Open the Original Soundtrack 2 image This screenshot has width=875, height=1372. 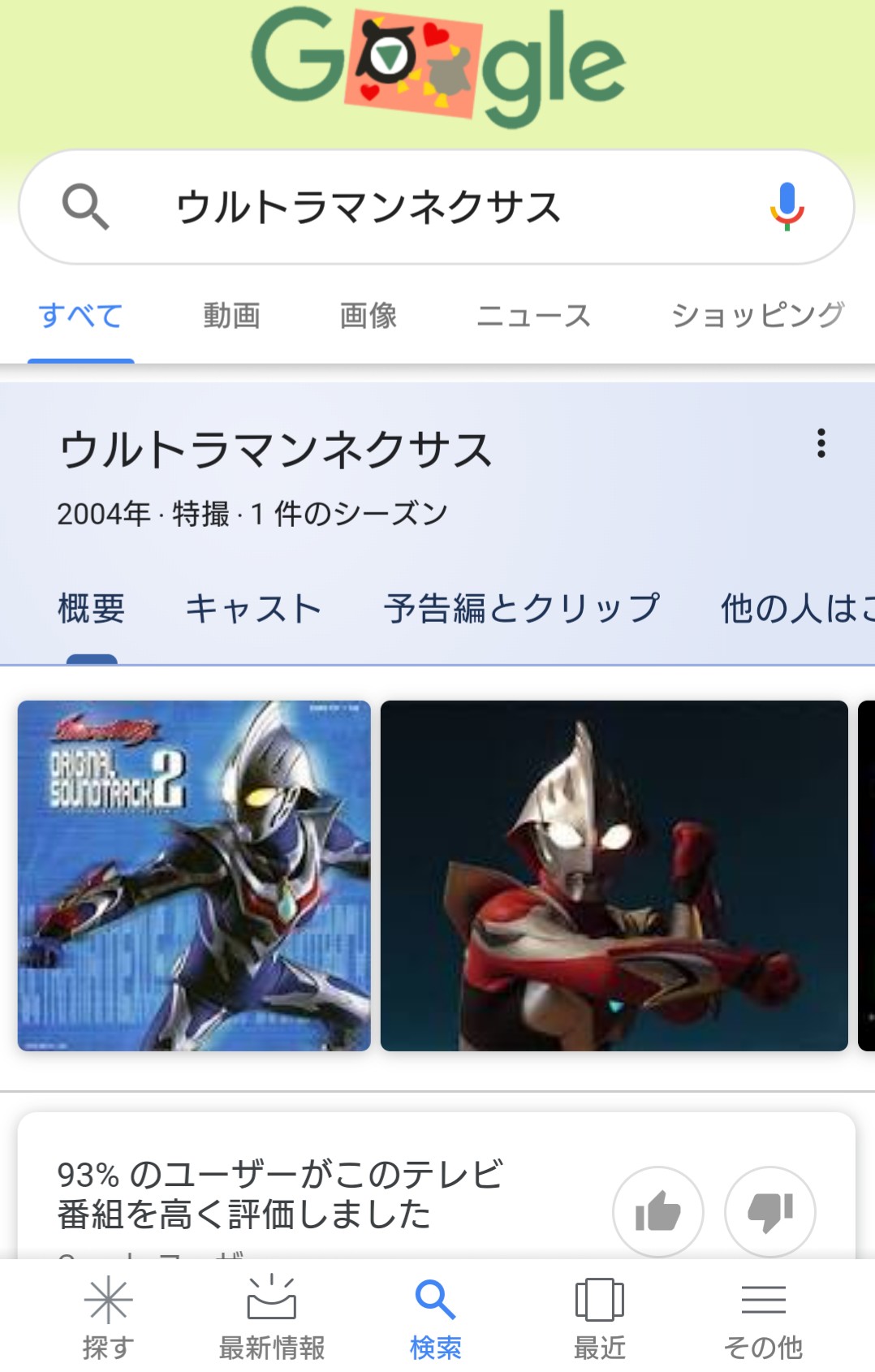[x=194, y=875]
